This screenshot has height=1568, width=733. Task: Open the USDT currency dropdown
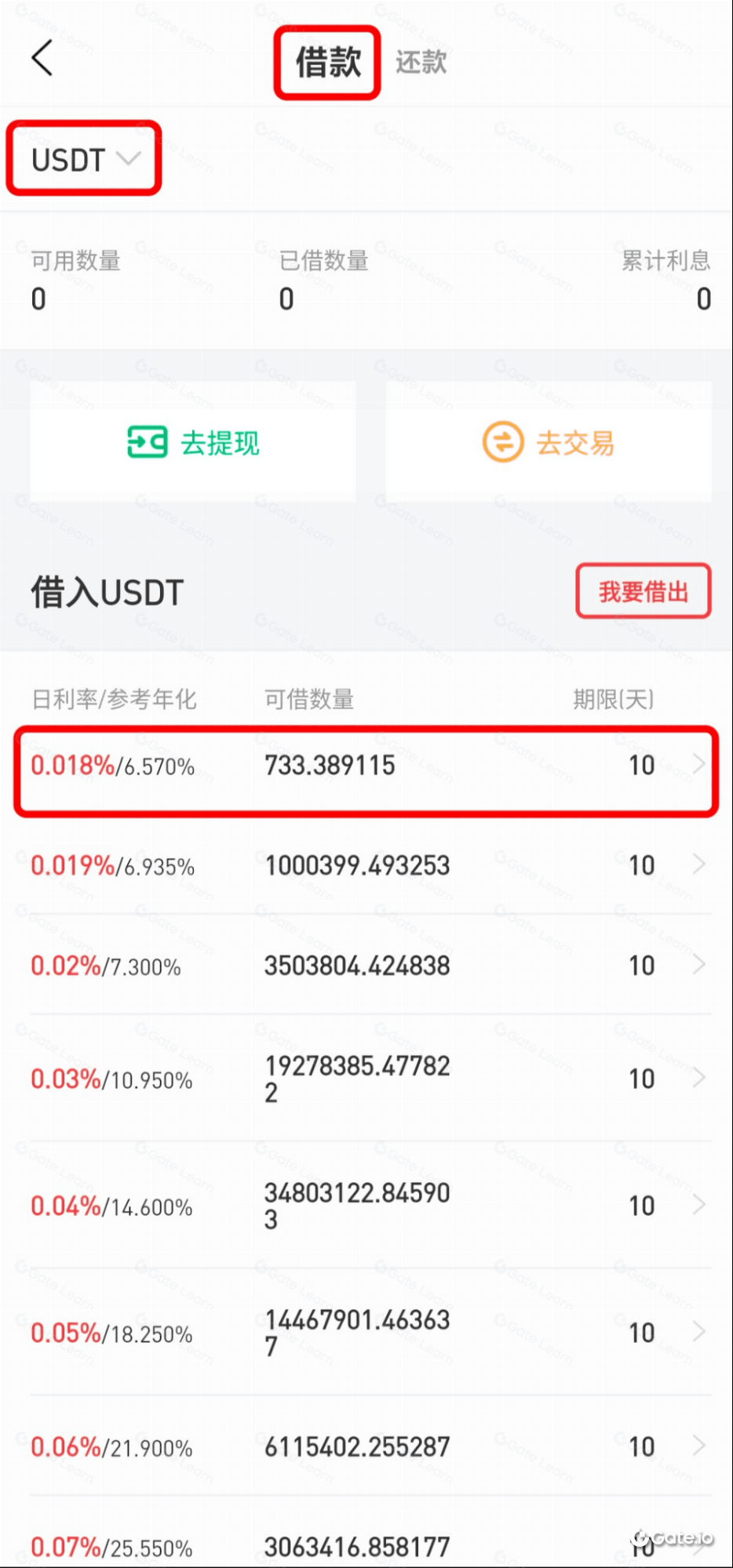point(84,159)
